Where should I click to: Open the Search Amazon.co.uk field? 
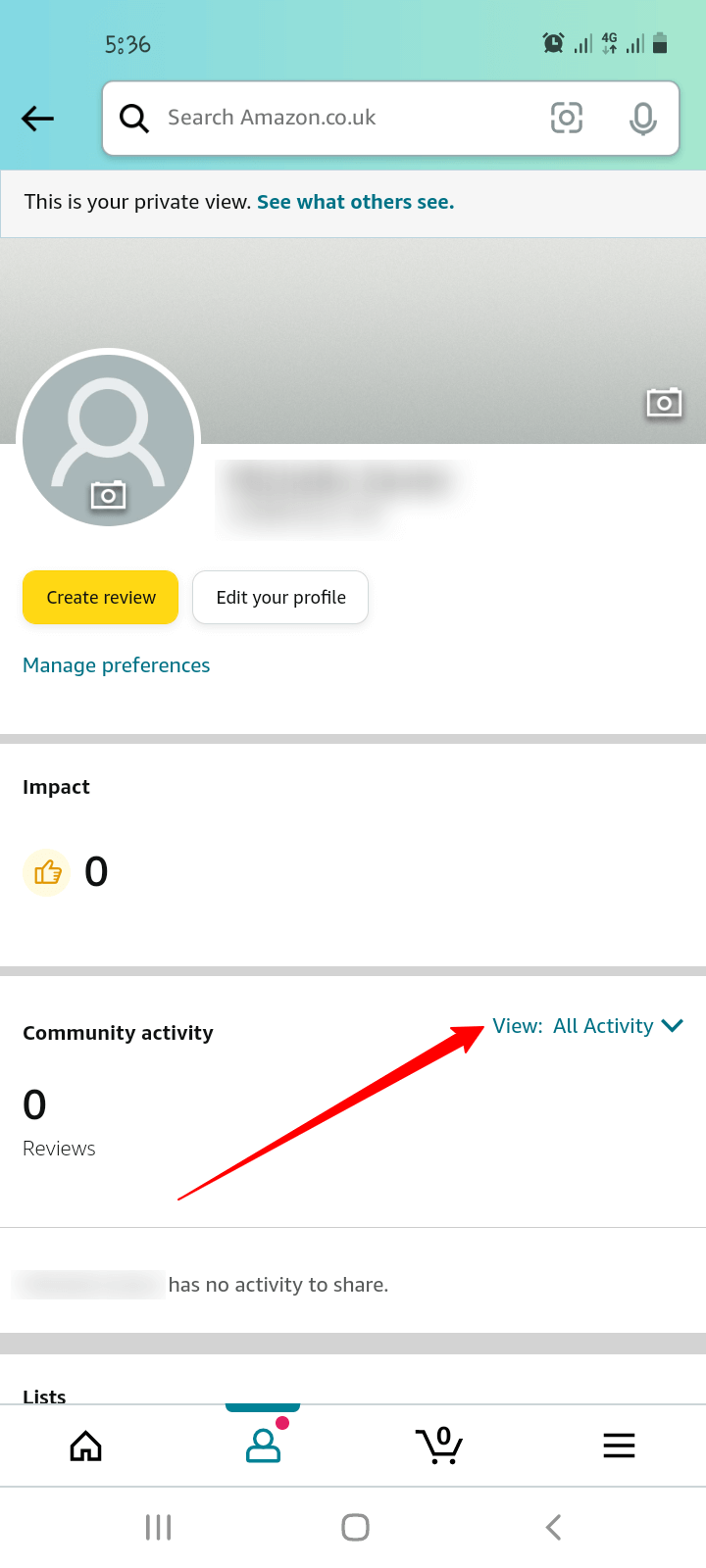pyautogui.click(x=333, y=118)
